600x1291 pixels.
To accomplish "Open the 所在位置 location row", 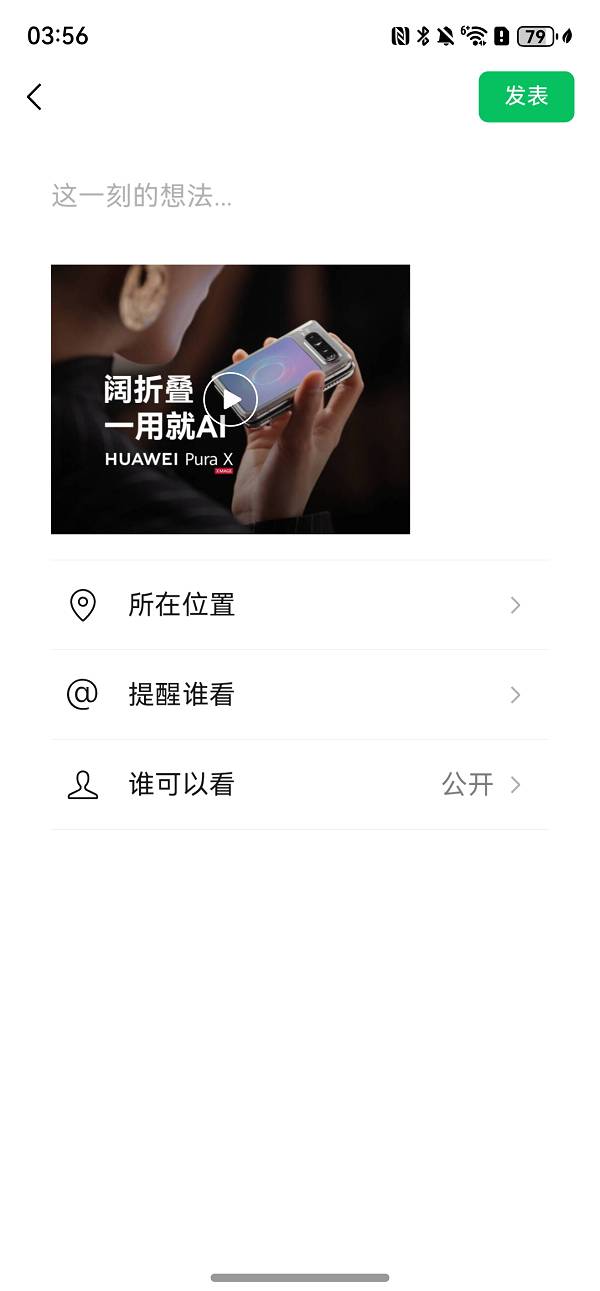I will (x=299, y=605).
